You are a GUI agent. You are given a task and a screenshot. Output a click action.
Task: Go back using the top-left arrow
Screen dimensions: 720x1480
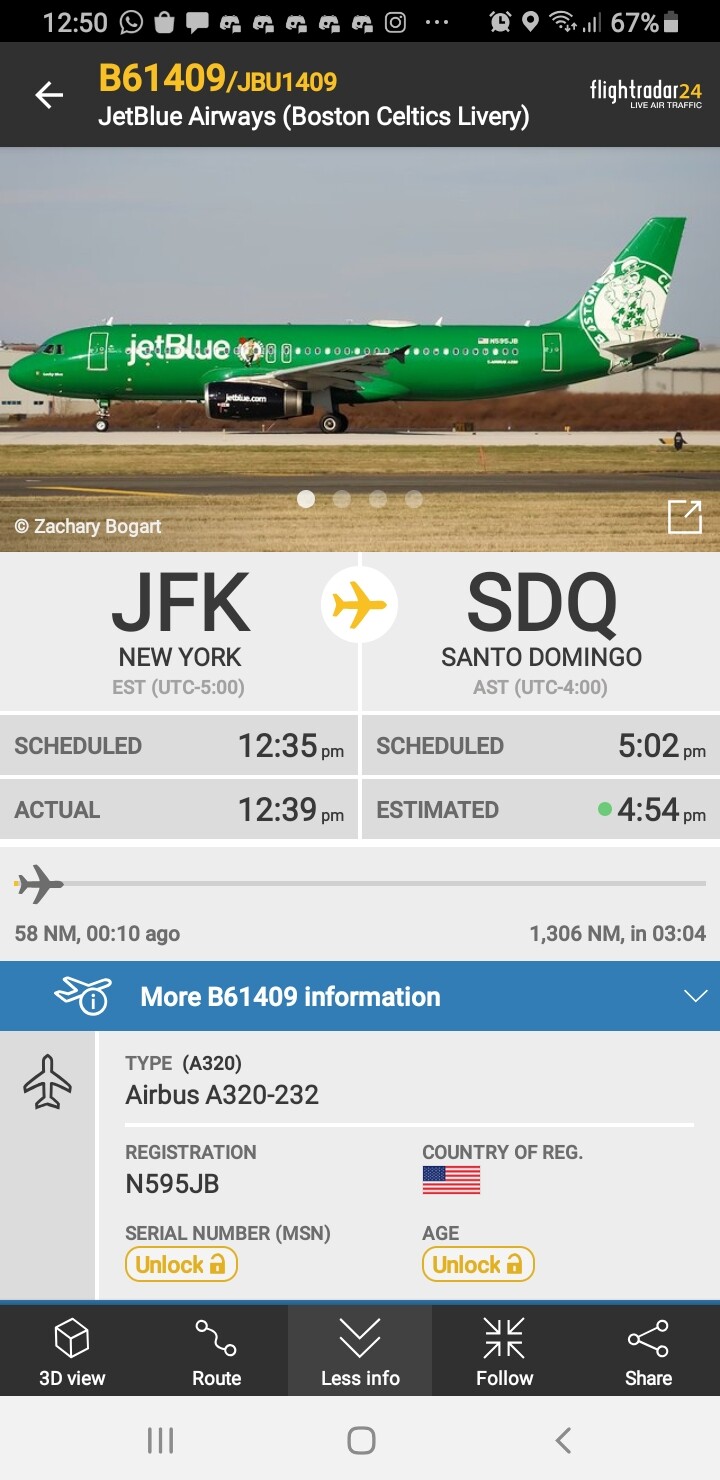[x=48, y=95]
